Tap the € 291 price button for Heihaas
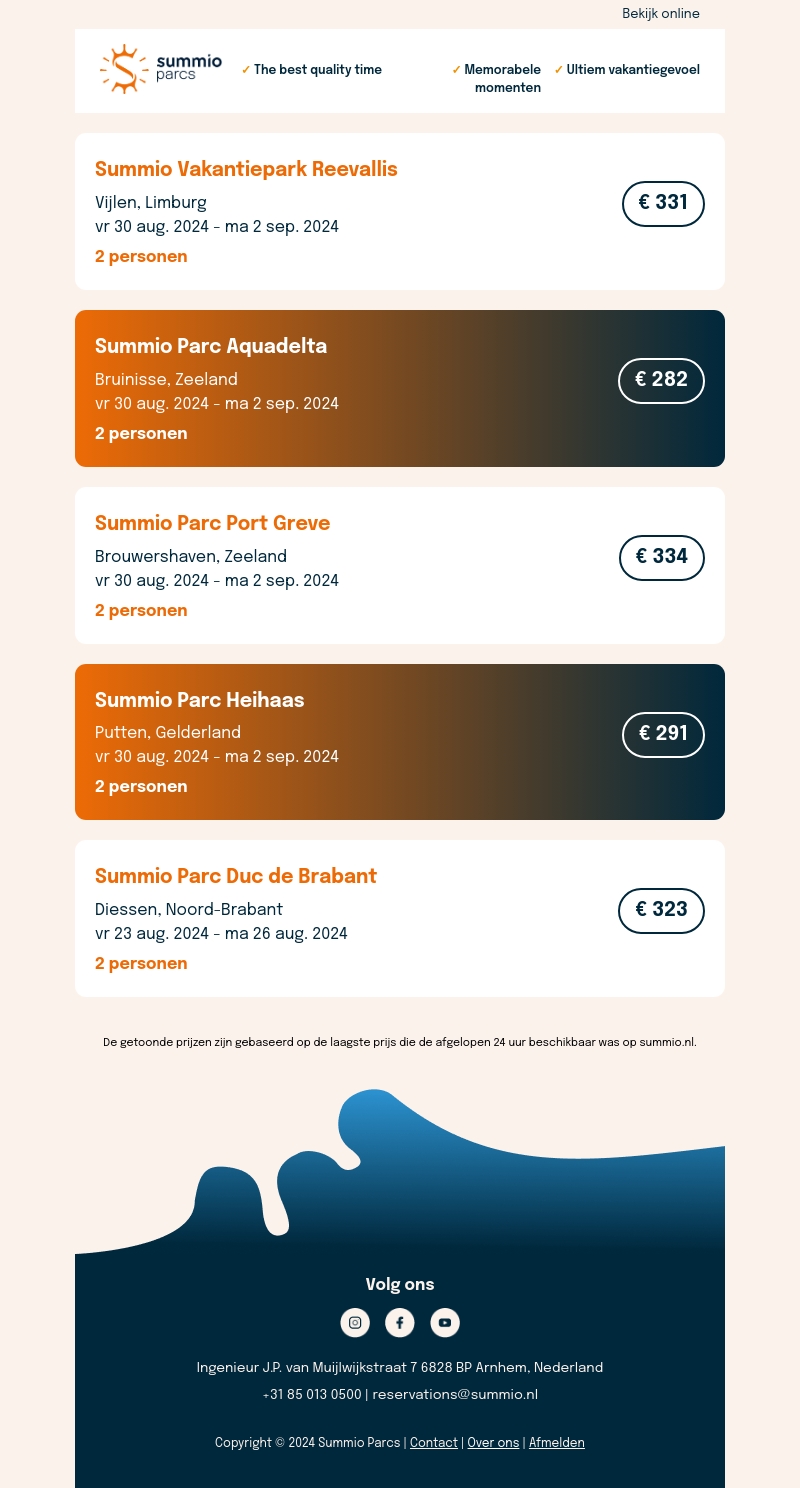Viewport: 800px width, 1488px height. coord(663,734)
